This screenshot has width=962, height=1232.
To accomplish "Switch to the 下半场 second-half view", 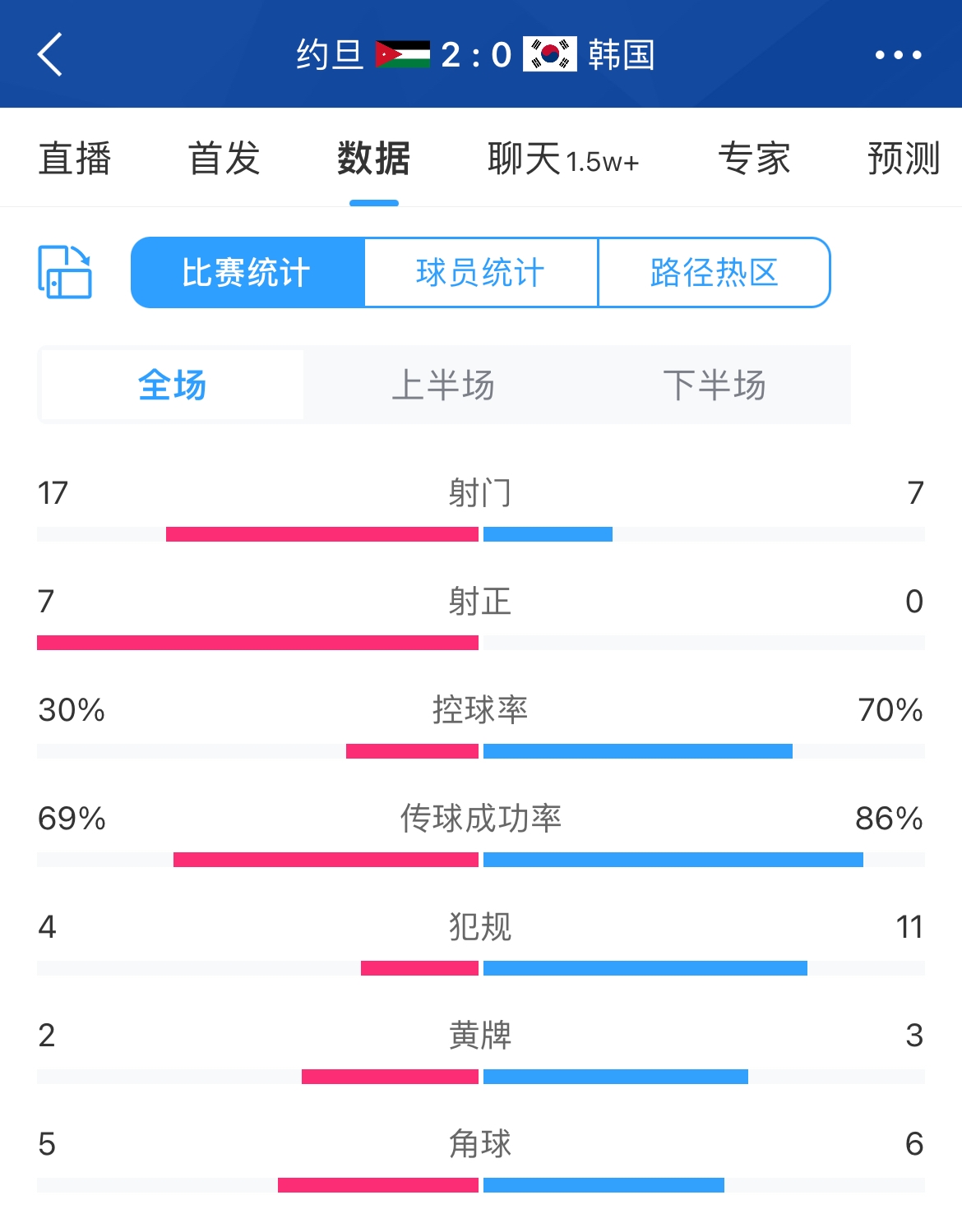I will (x=716, y=385).
